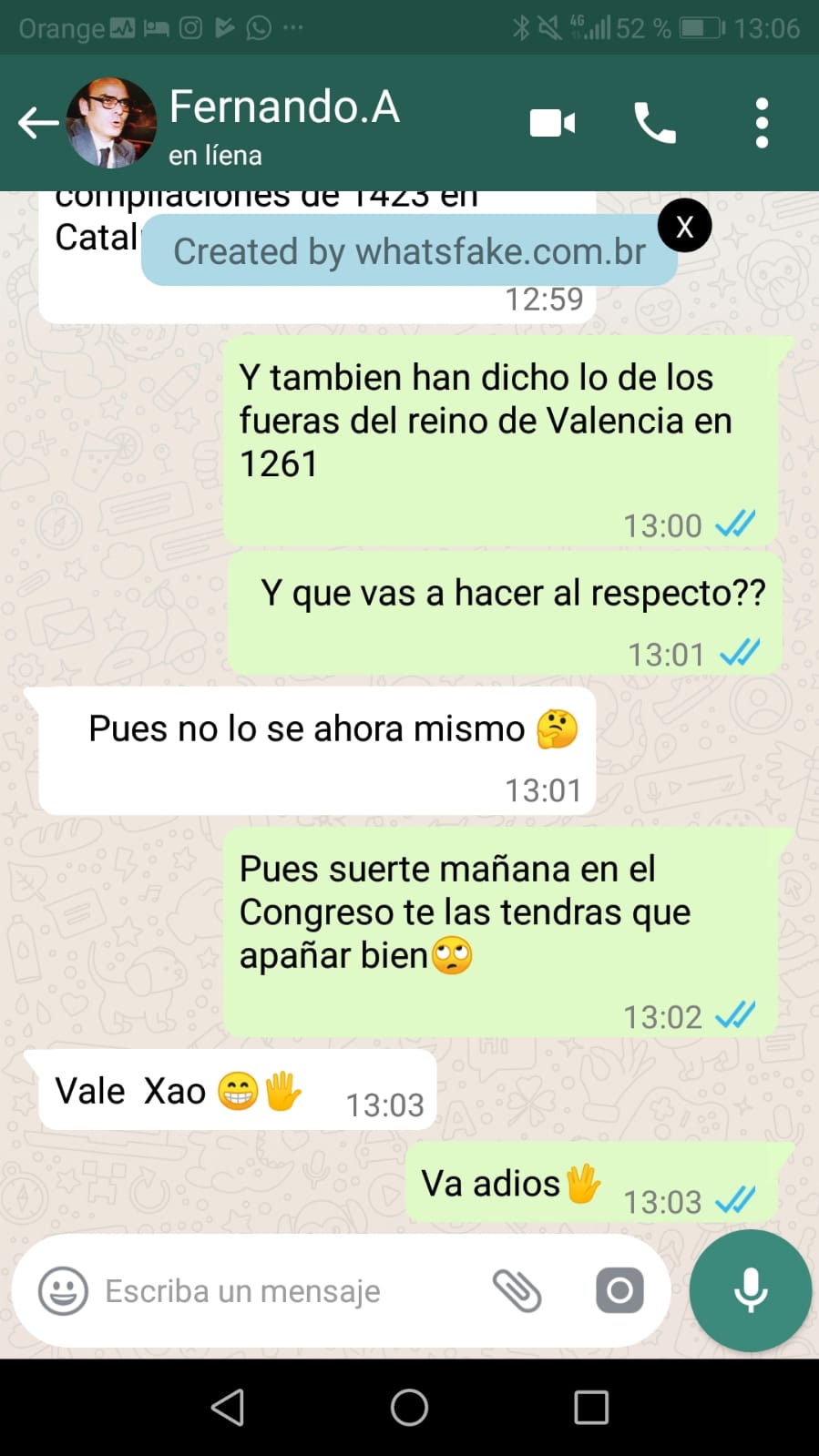
Task: Go to the home screen via the circle button
Action: tap(409, 1408)
